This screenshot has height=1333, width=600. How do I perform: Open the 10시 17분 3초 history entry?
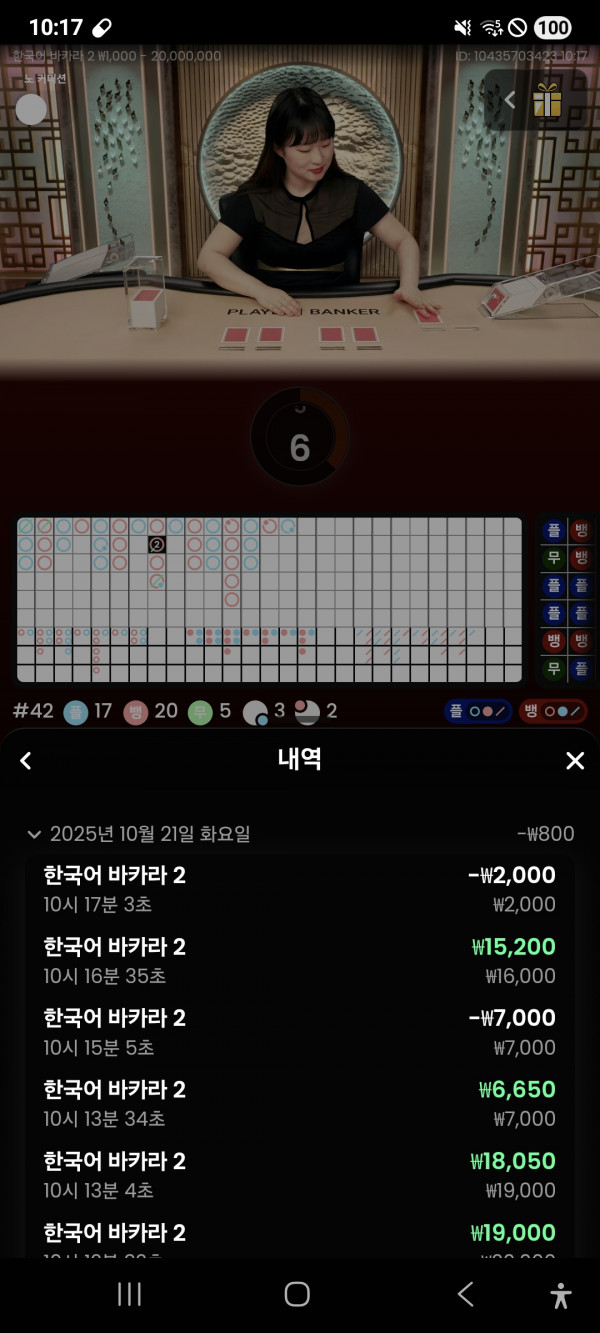click(300, 889)
